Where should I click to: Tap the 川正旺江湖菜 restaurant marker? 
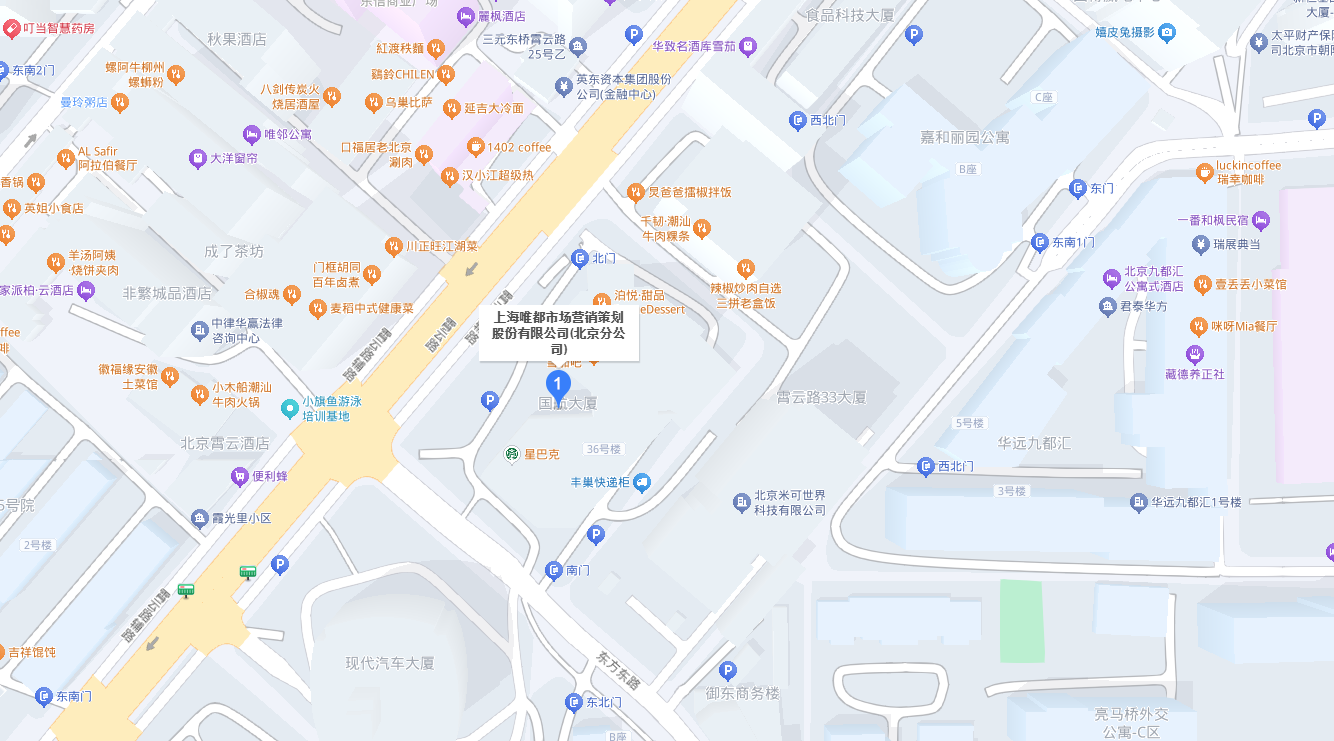coord(393,245)
